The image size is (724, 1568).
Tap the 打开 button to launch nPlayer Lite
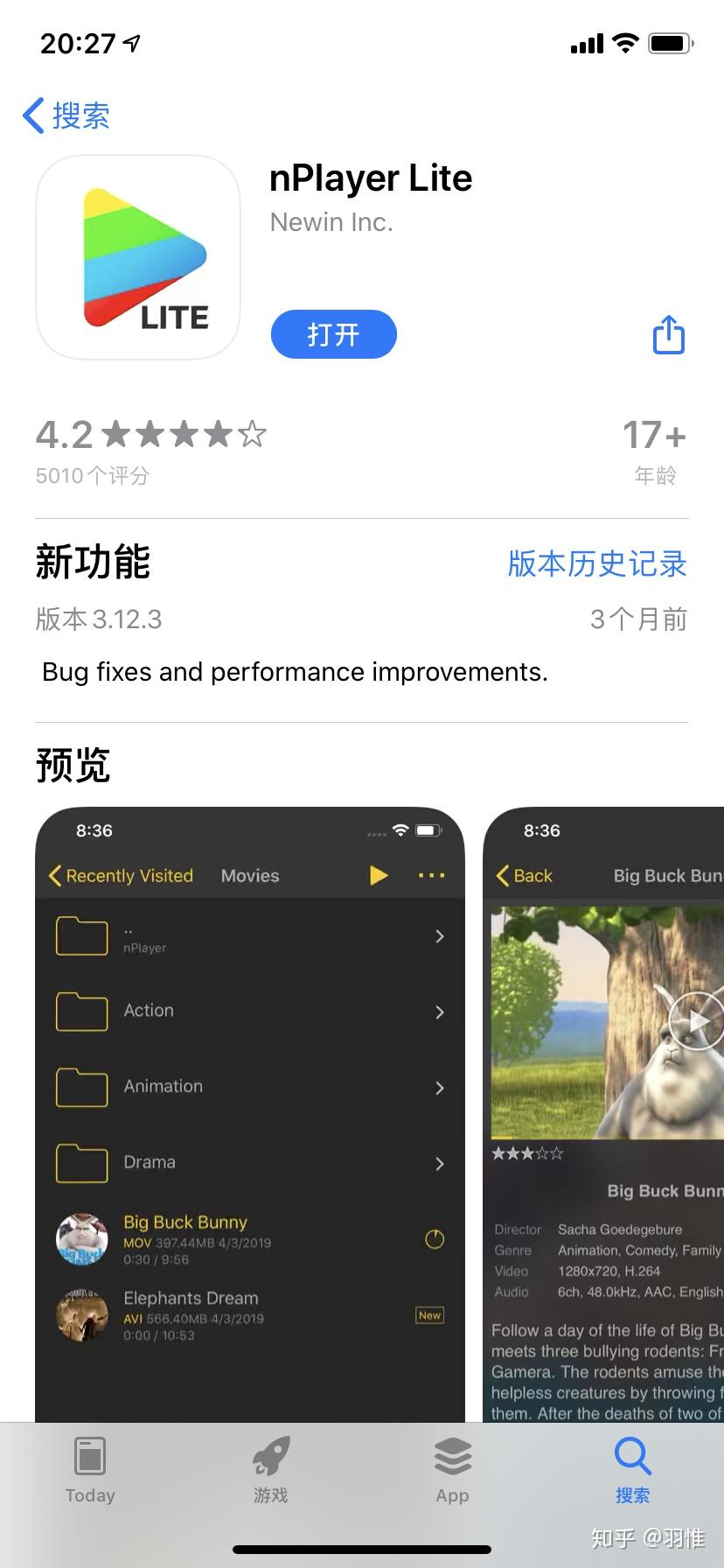[x=334, y=334]
